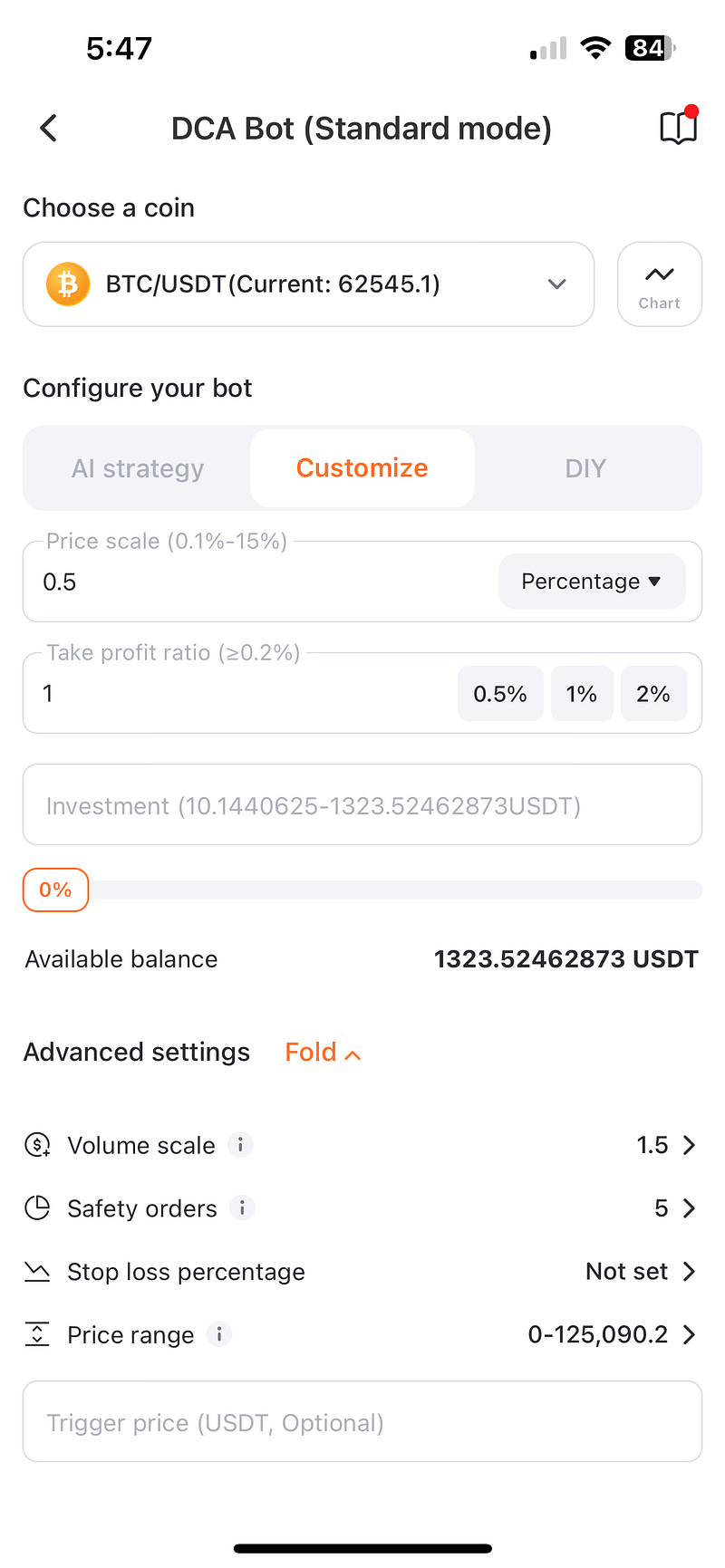Go back using the arrow icon
Image resolution: width=725 pixels, height=1568 pixels.
(x=49, y=129)
